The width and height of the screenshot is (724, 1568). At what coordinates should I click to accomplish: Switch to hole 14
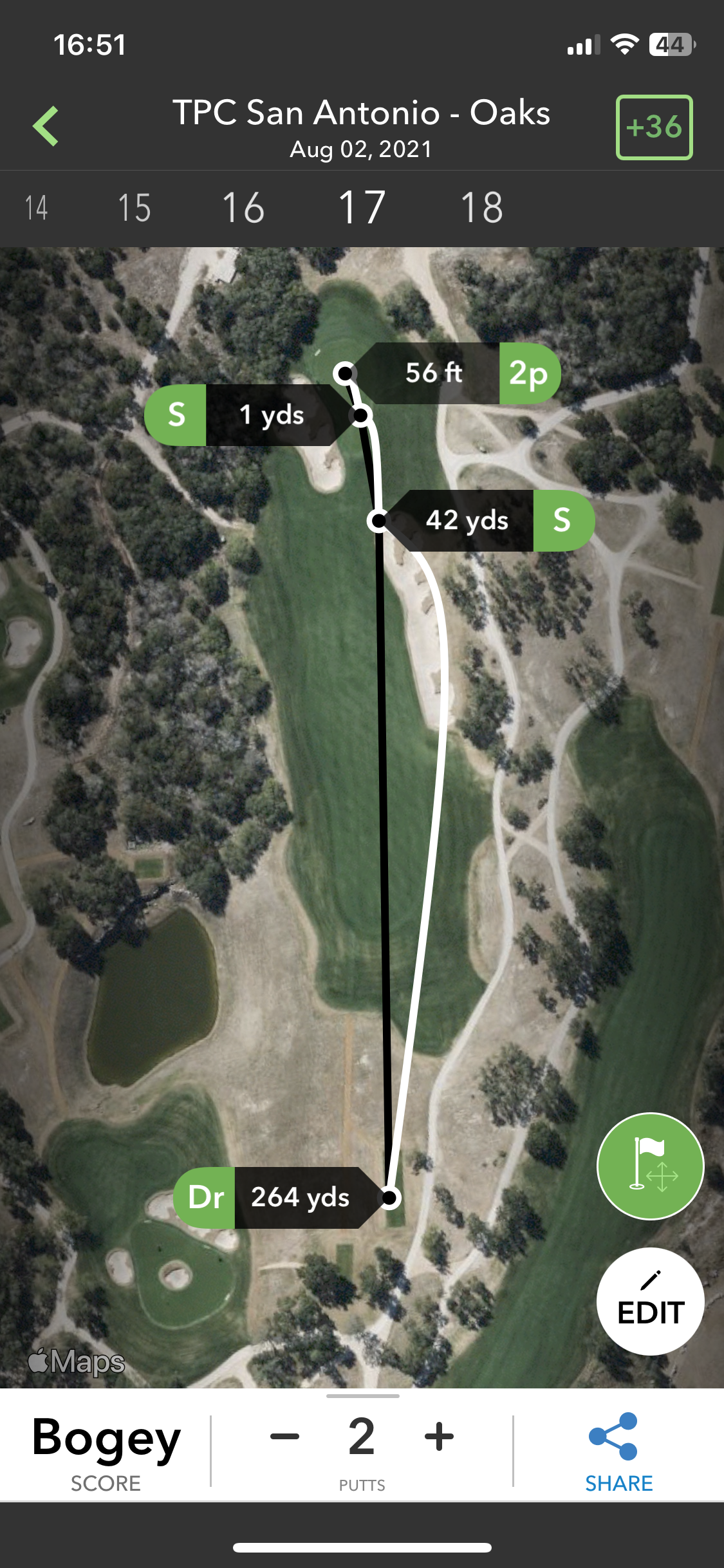(x=36, y=208)
